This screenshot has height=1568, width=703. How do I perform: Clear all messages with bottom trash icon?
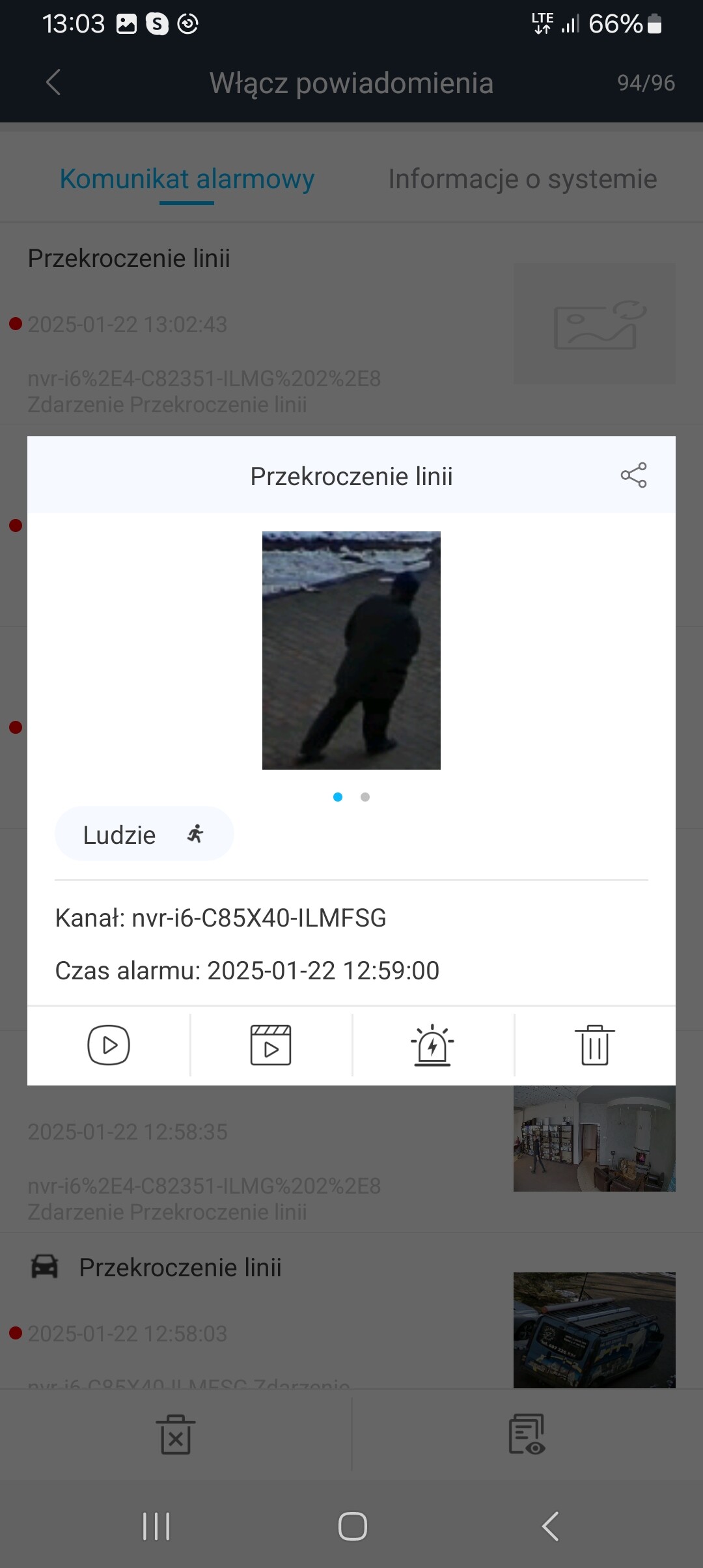click(176, 1434)
